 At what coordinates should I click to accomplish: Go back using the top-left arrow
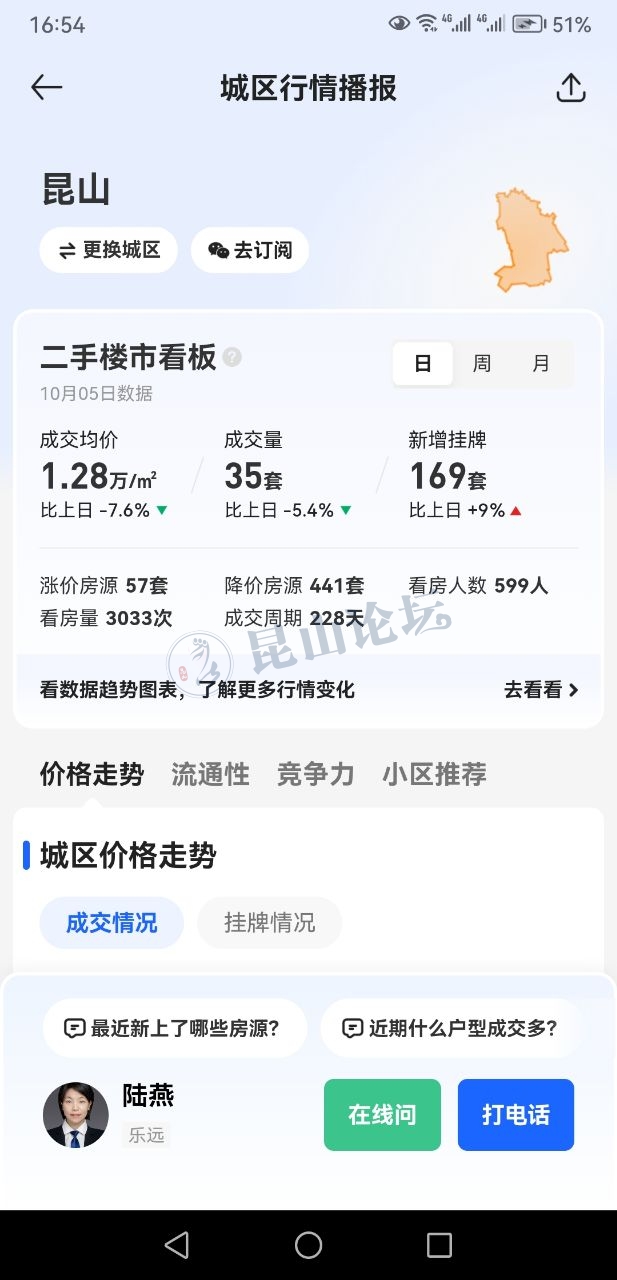pyautogui.click(x=47, y=88)
